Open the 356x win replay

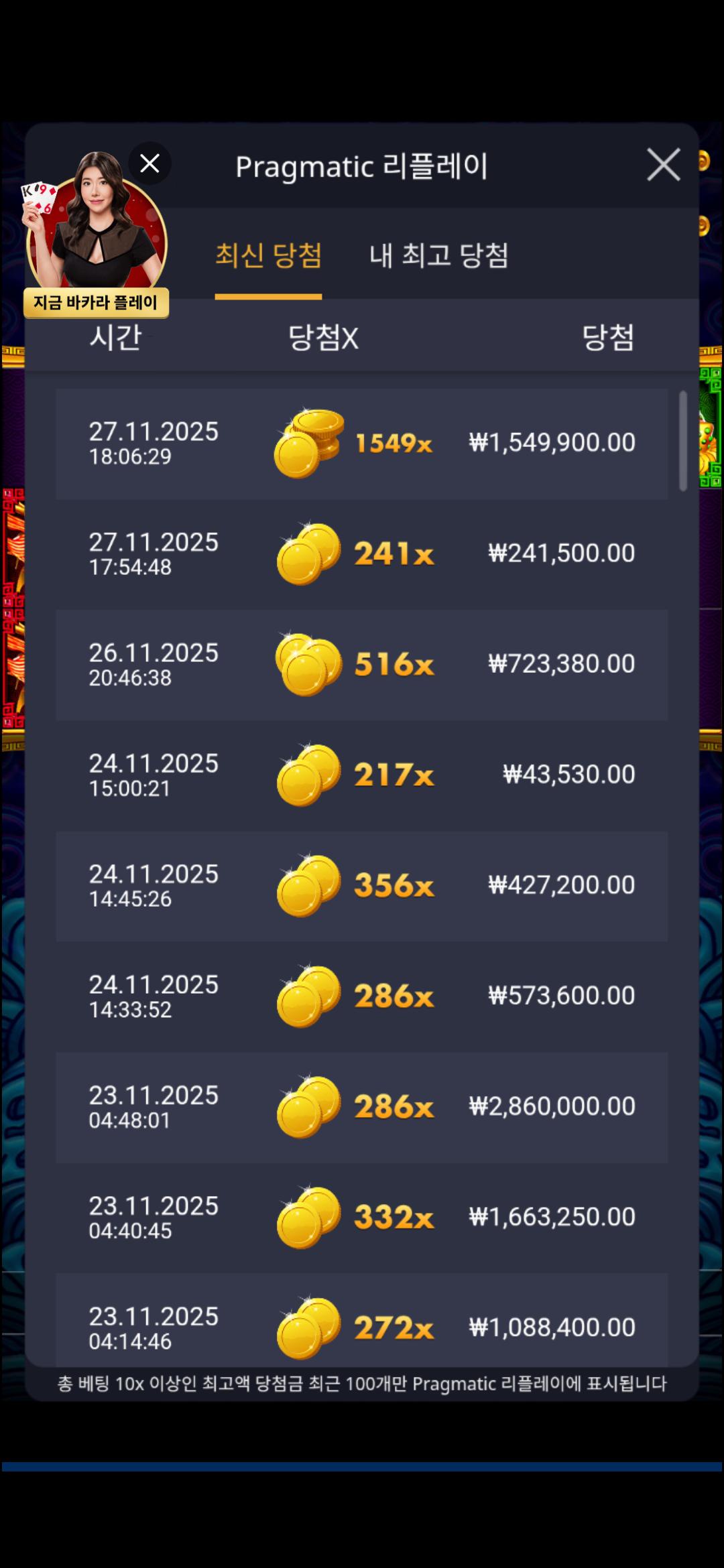coord(362,886)
